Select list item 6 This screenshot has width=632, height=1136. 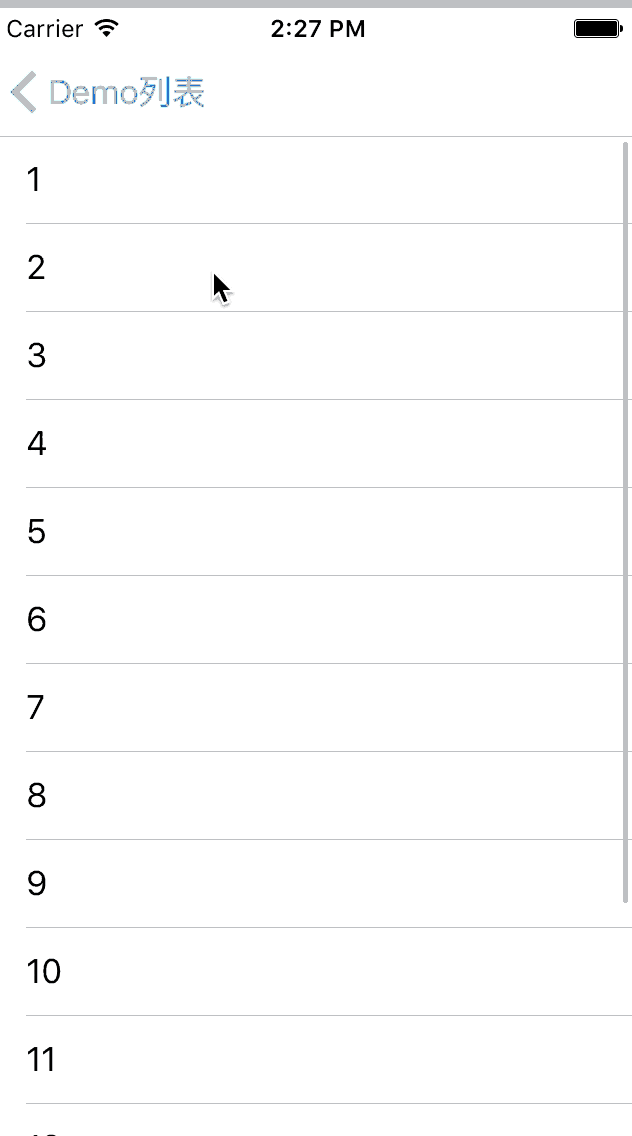[316, 619]
